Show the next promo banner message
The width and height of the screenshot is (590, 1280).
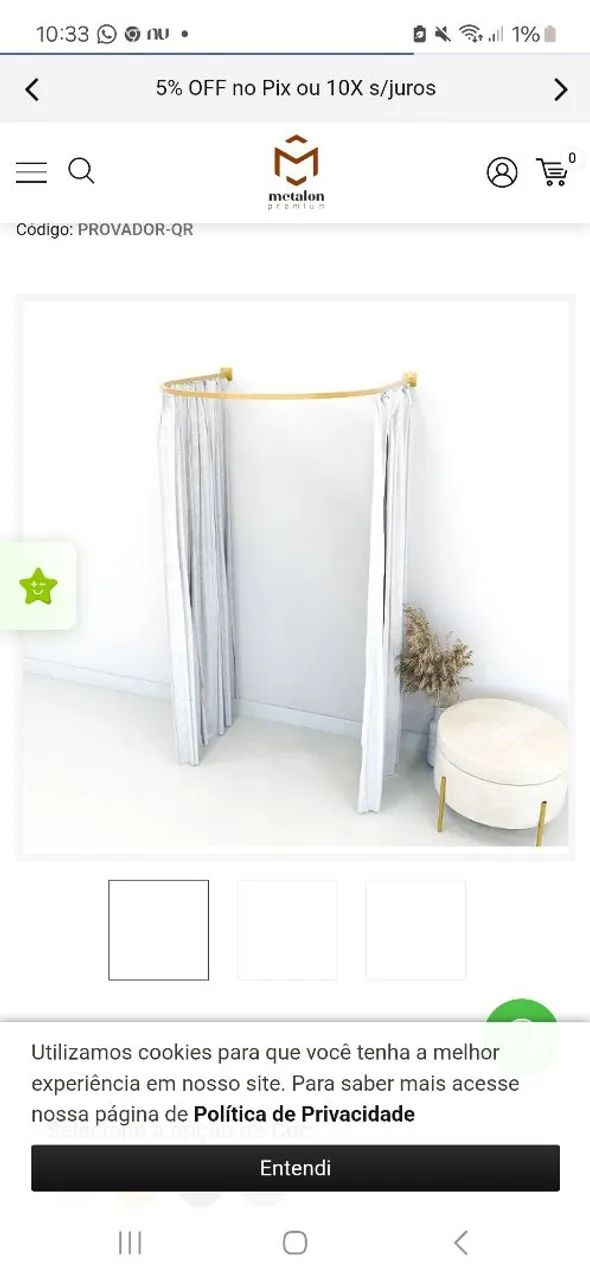[x=560, y=90]
